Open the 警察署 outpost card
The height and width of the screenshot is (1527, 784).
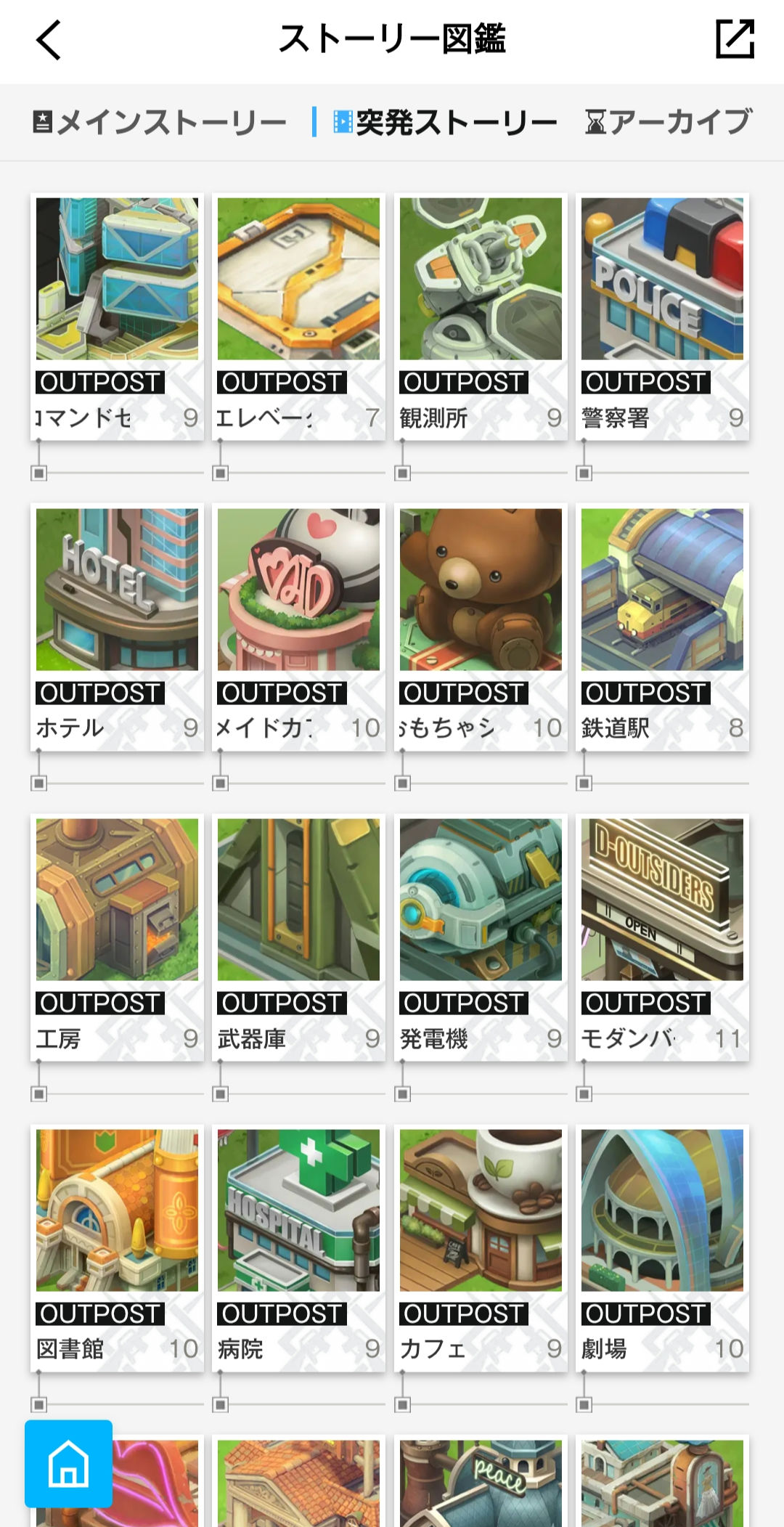pos(662,317)
